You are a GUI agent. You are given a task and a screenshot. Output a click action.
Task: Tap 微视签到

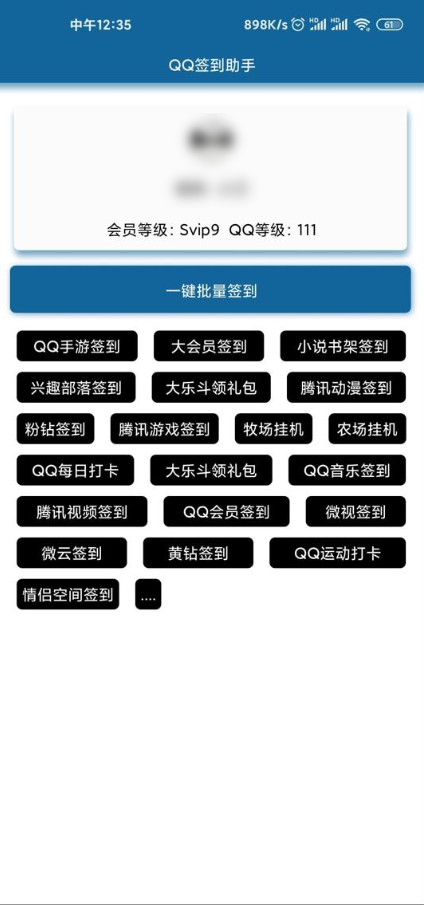pos(356,511)
